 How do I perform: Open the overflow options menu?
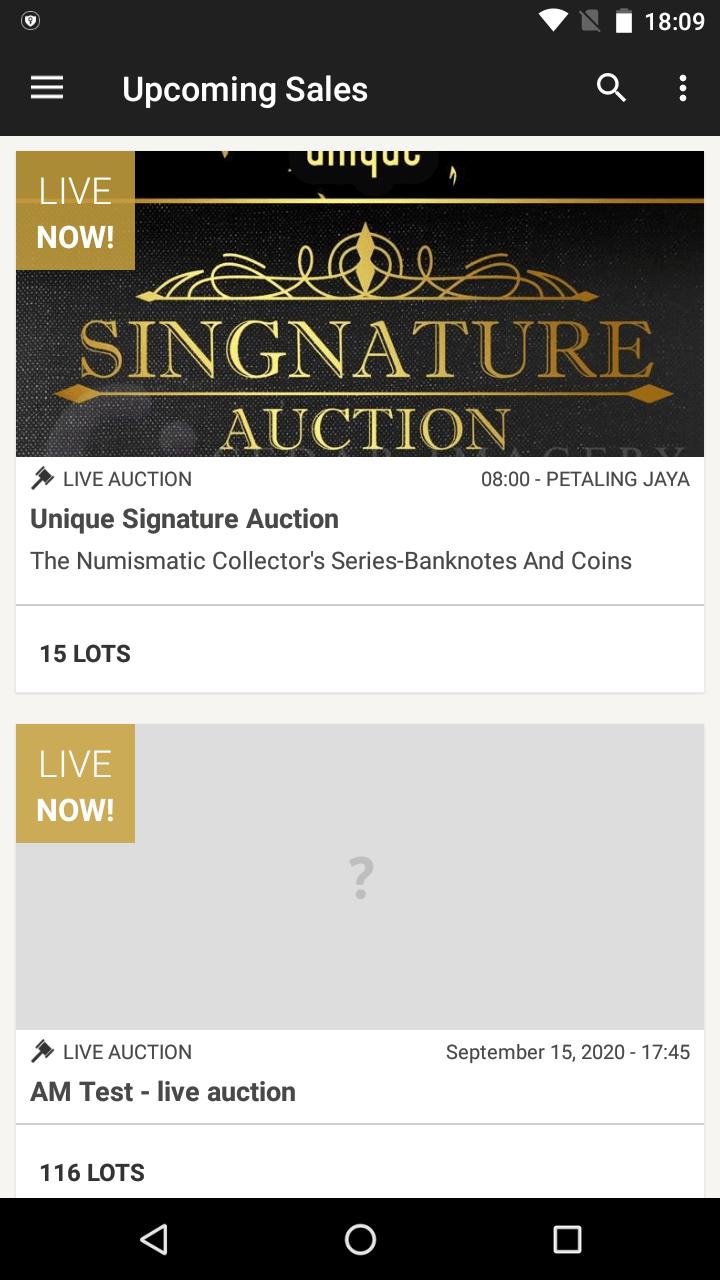click(x=683, y=89)
